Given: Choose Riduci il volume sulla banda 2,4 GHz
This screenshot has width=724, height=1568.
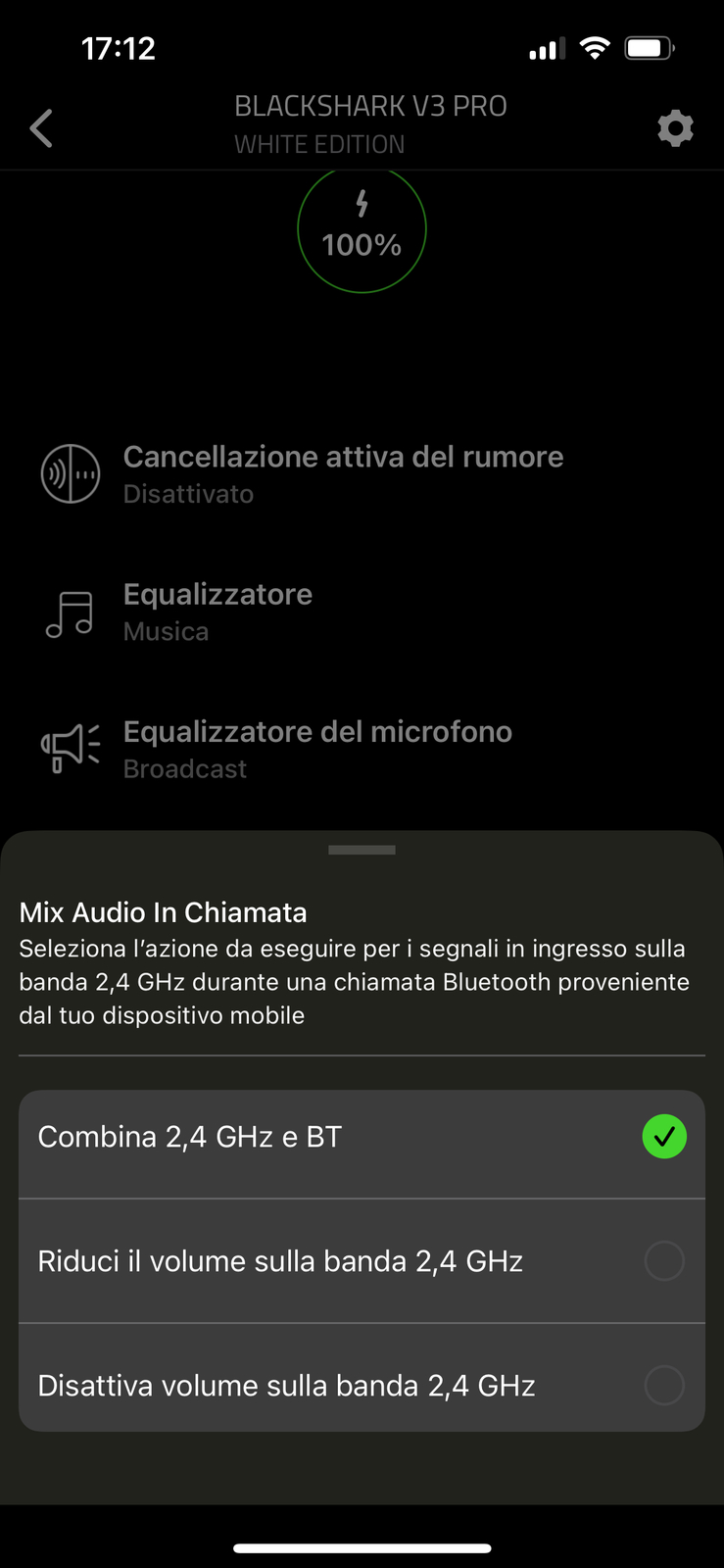Looking at the screenshot, I should click(x=362, y=1261).
